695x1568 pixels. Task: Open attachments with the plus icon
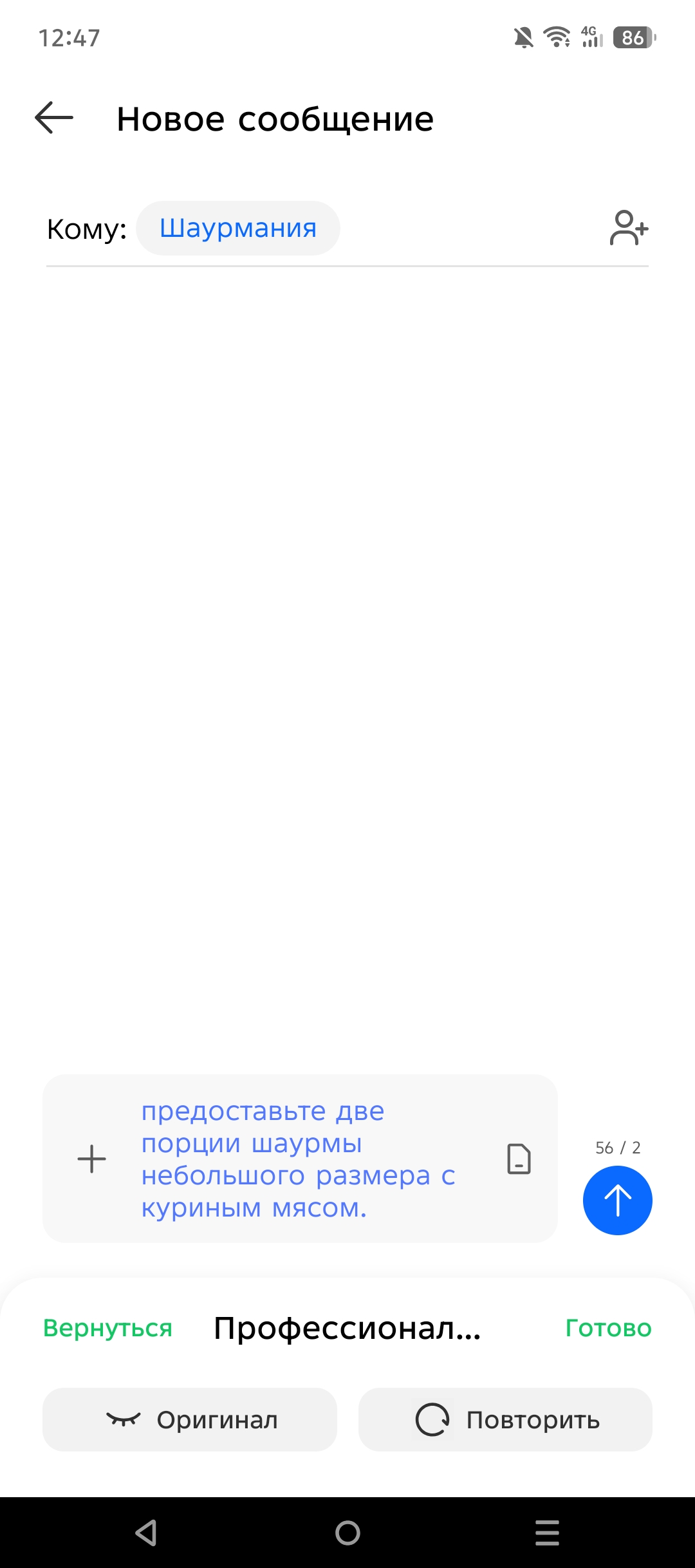(x=91, y=1159)
